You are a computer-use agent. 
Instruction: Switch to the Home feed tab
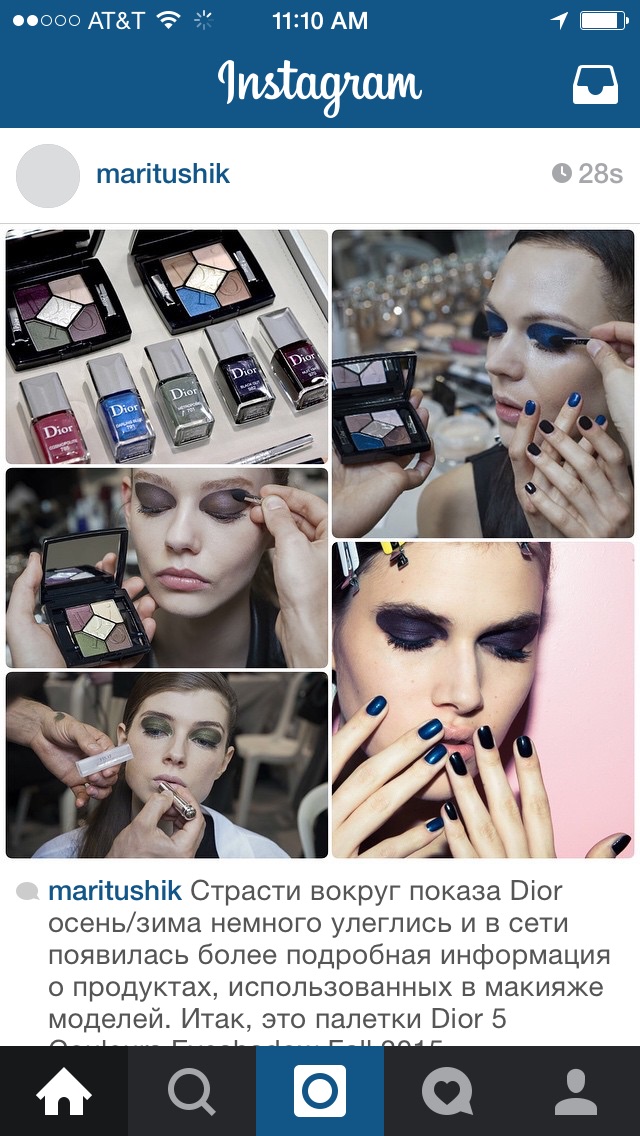point(64,1091)
